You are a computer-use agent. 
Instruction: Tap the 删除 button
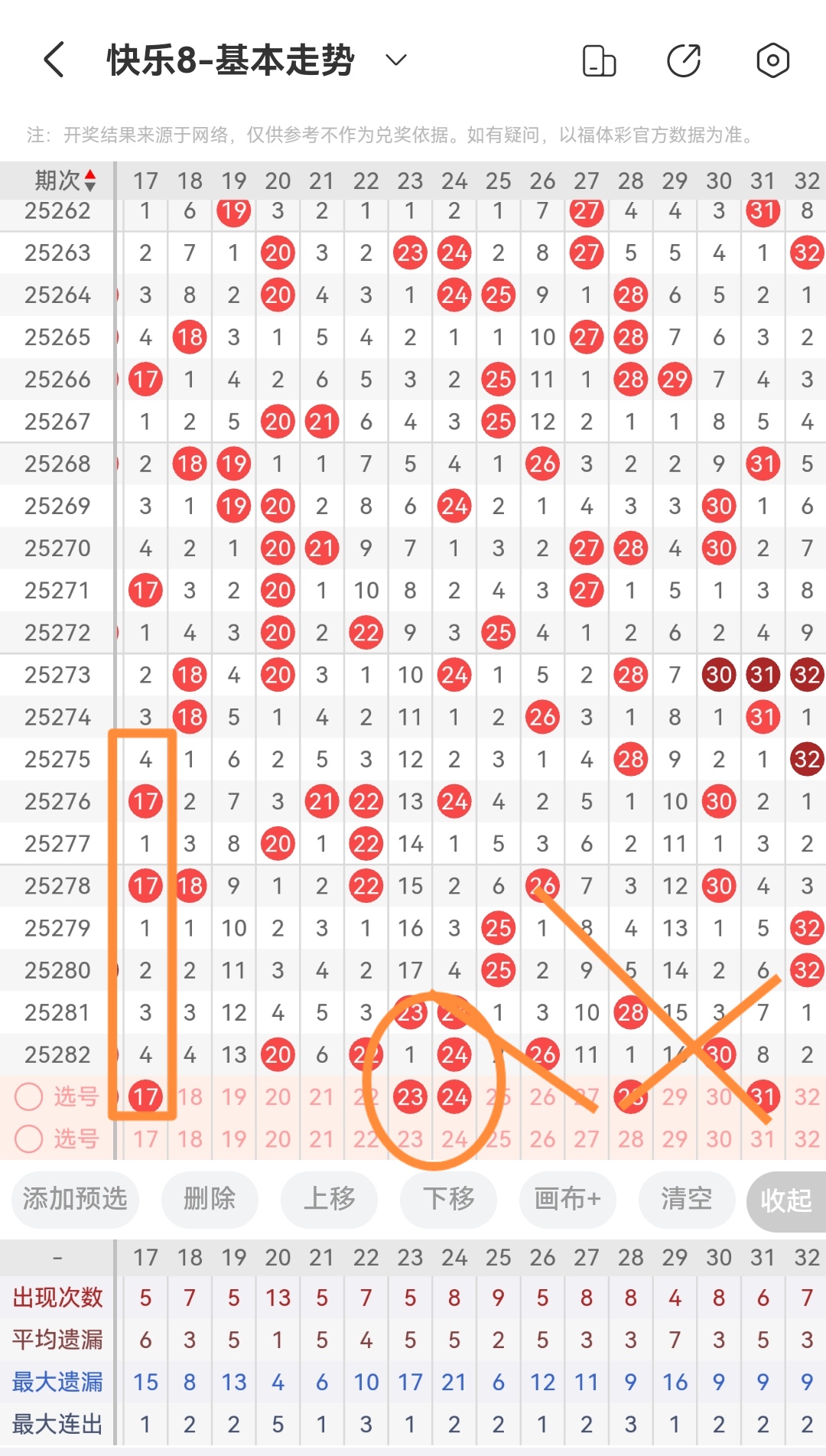pos(210,1198)
